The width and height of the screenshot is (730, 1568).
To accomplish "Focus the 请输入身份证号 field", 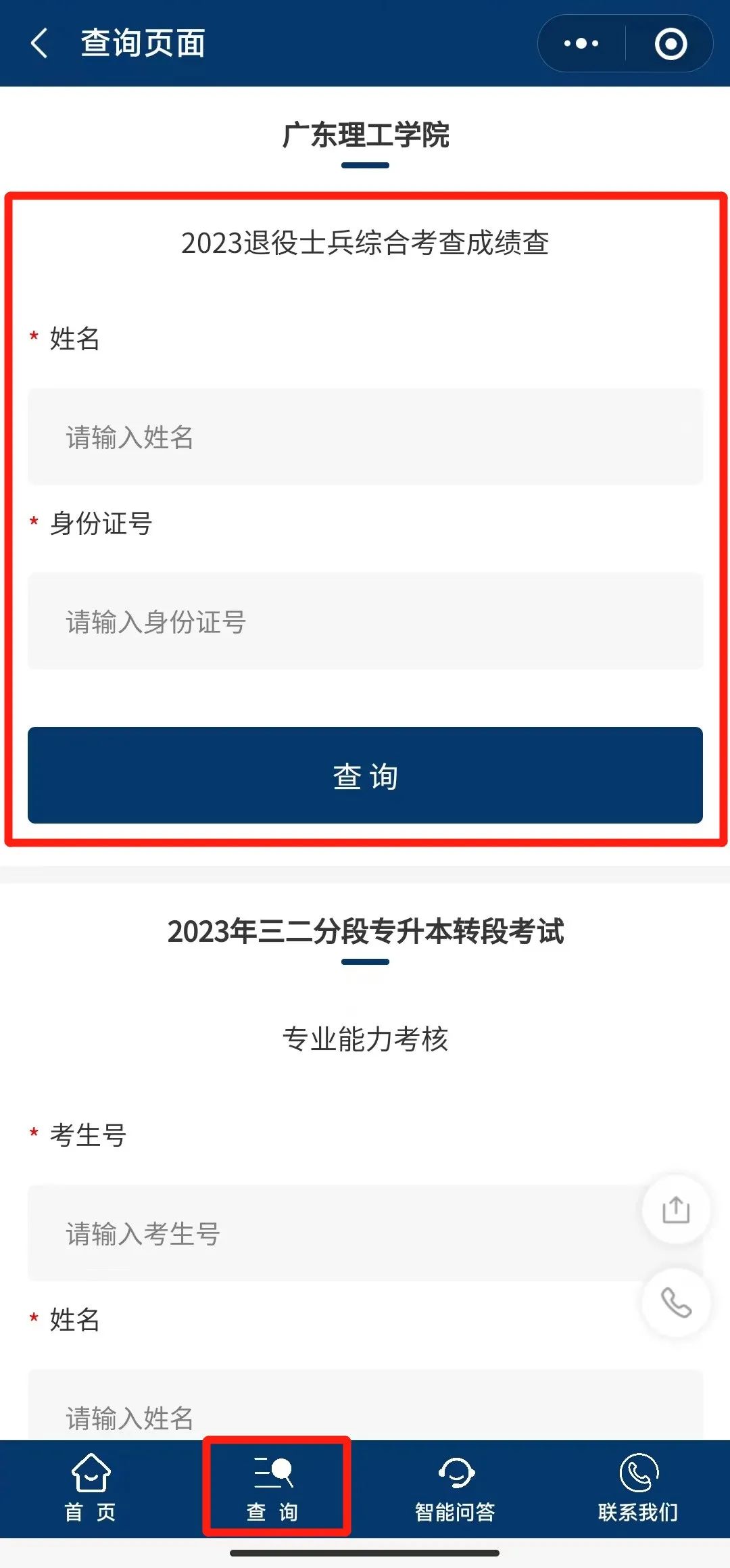I will pyautogui.click(x=365, y=621).
